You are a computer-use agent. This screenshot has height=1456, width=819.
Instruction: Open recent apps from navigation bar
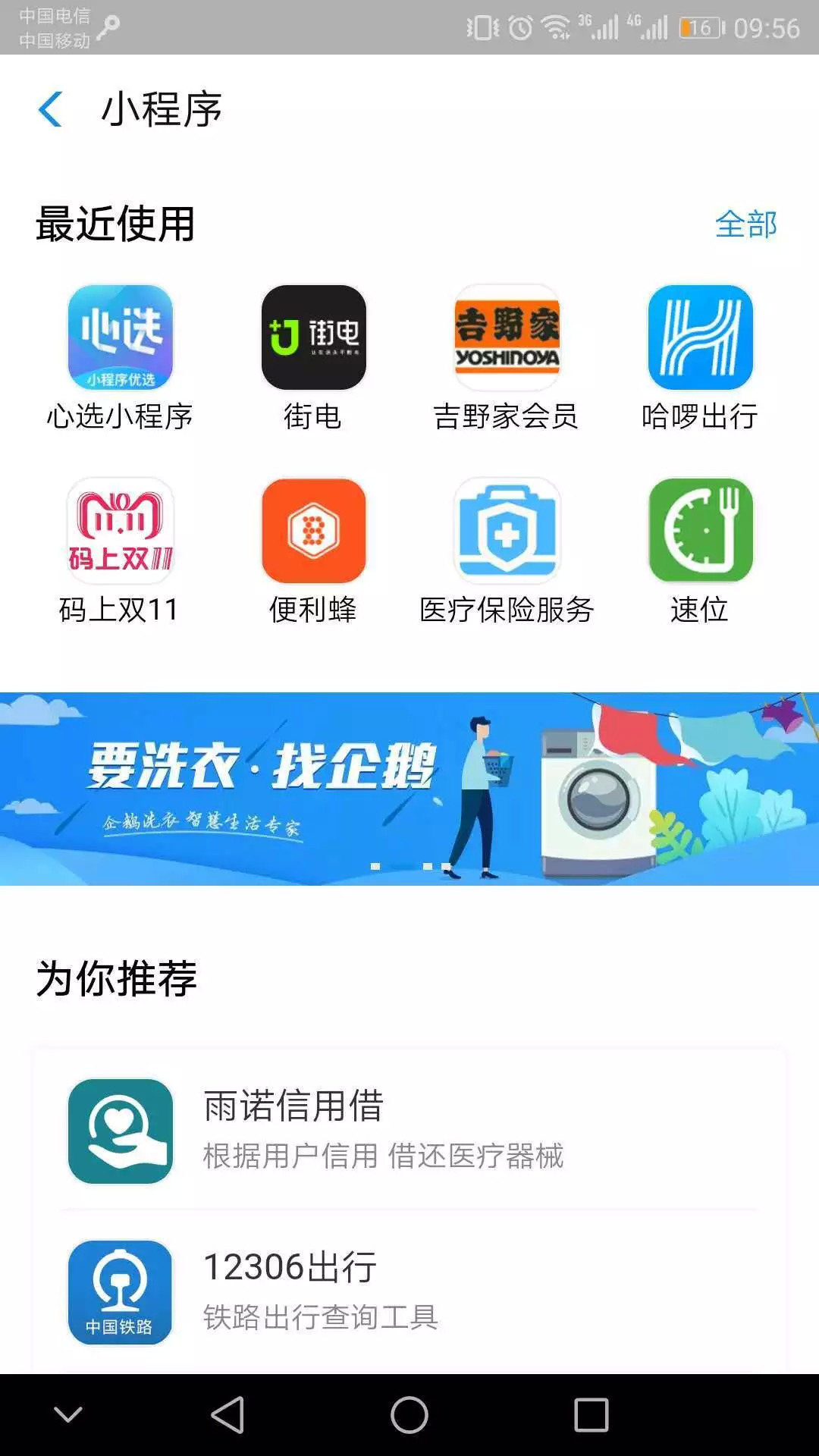[x=591, y=1415]
